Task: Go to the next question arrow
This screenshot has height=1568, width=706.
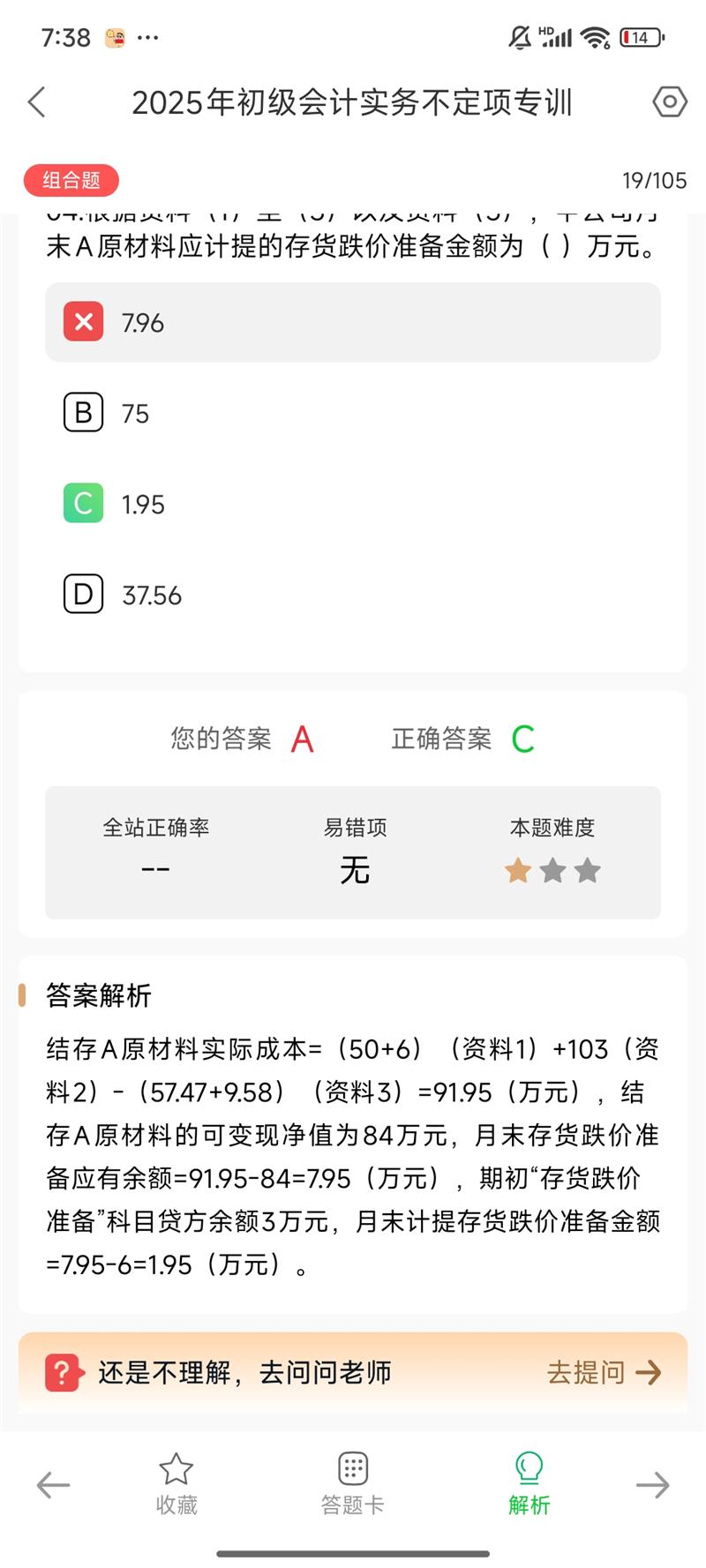Action: tap(653, 1485)
